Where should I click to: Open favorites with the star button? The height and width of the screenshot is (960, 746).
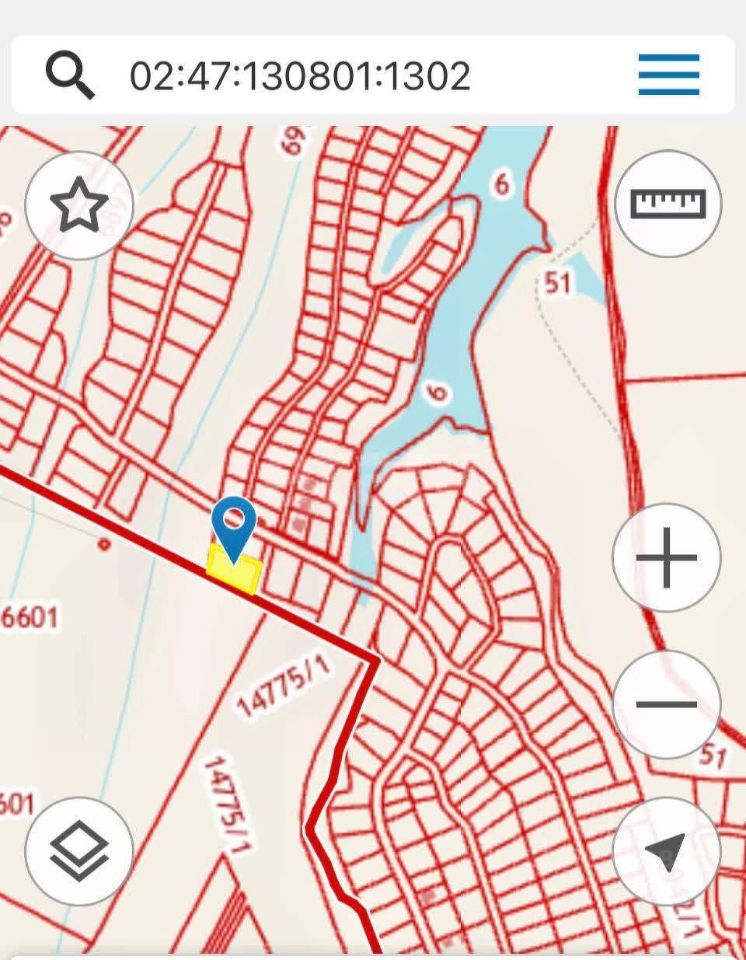(79, 206)
